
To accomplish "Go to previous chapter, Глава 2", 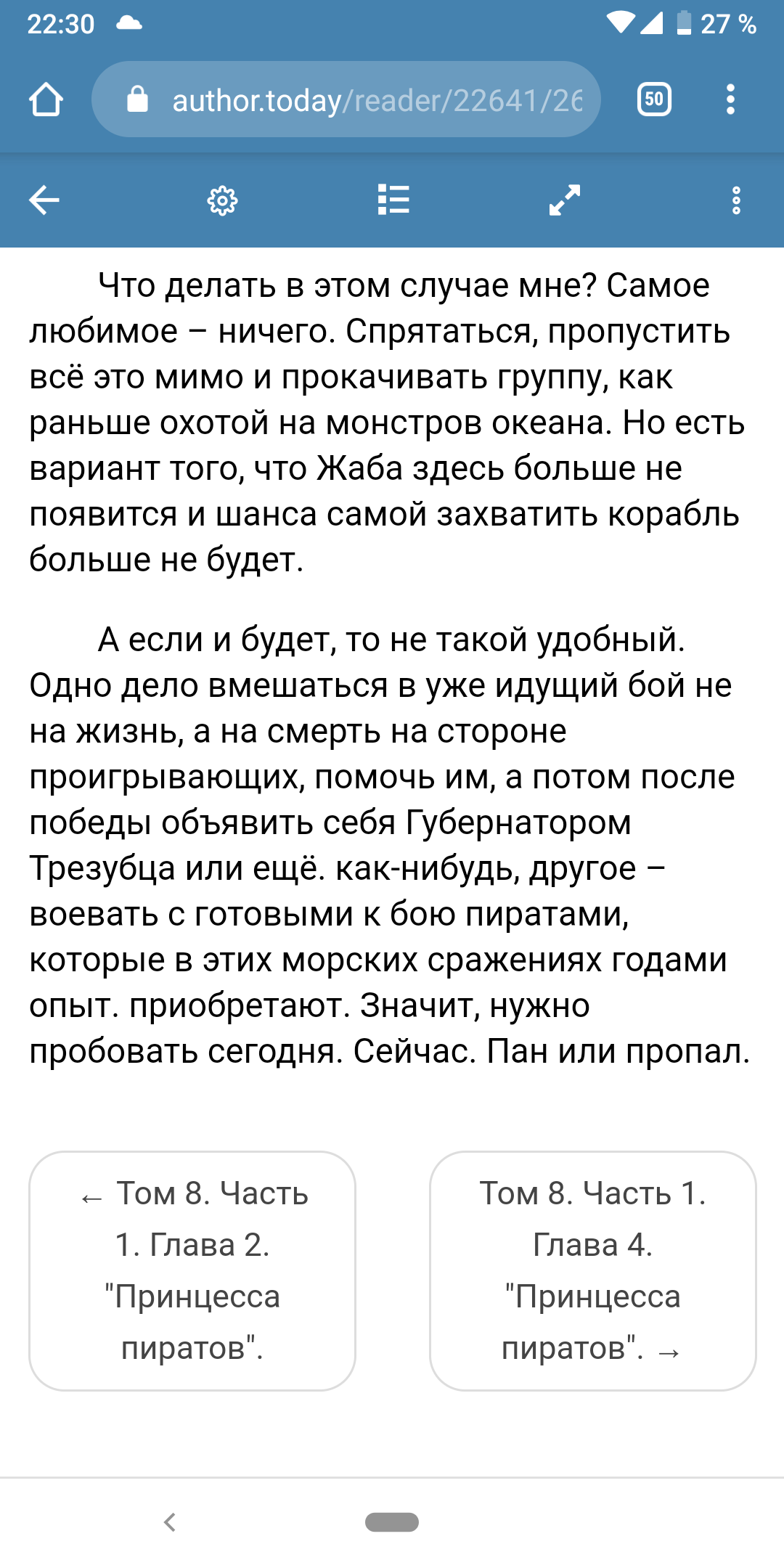I will [x=192, y=1270].
